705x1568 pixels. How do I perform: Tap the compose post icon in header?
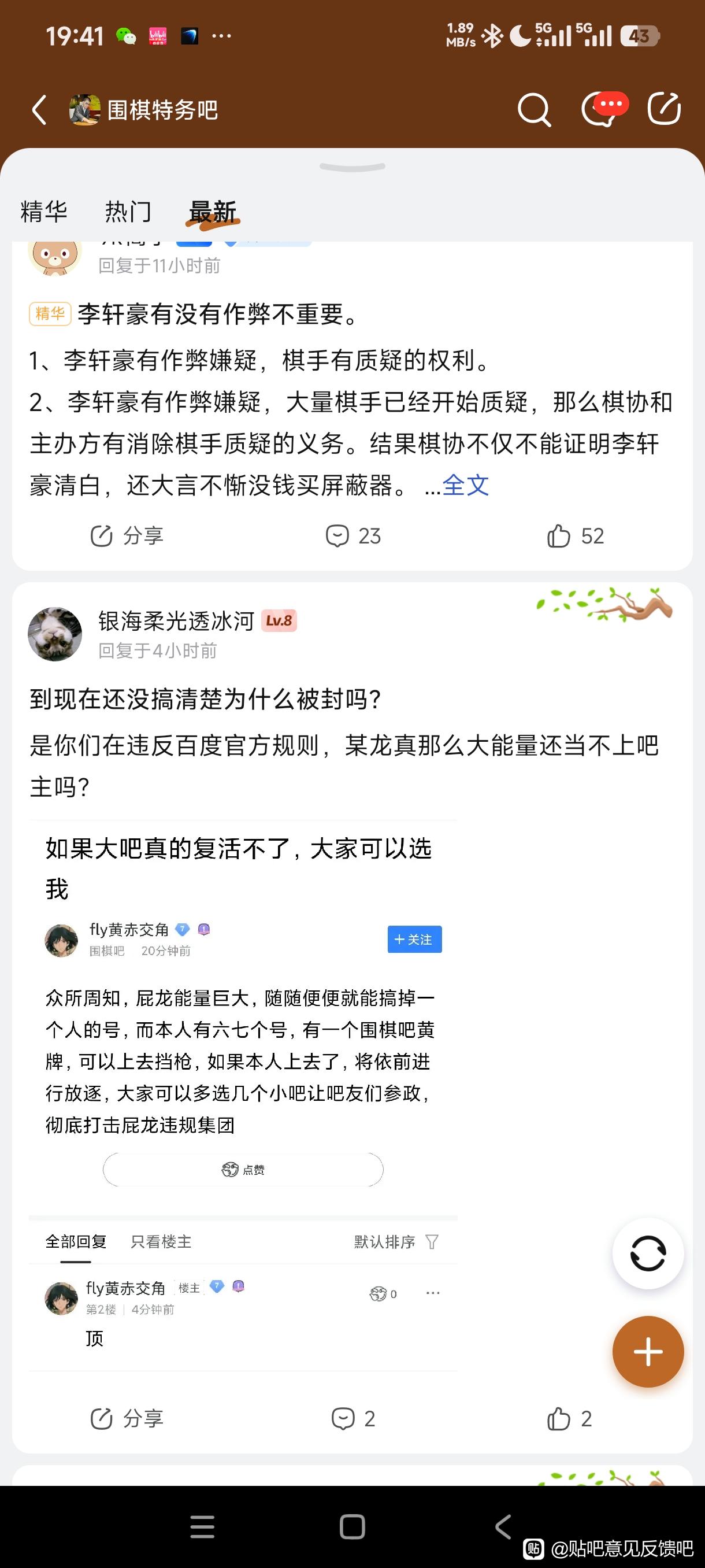click(663, 109)
